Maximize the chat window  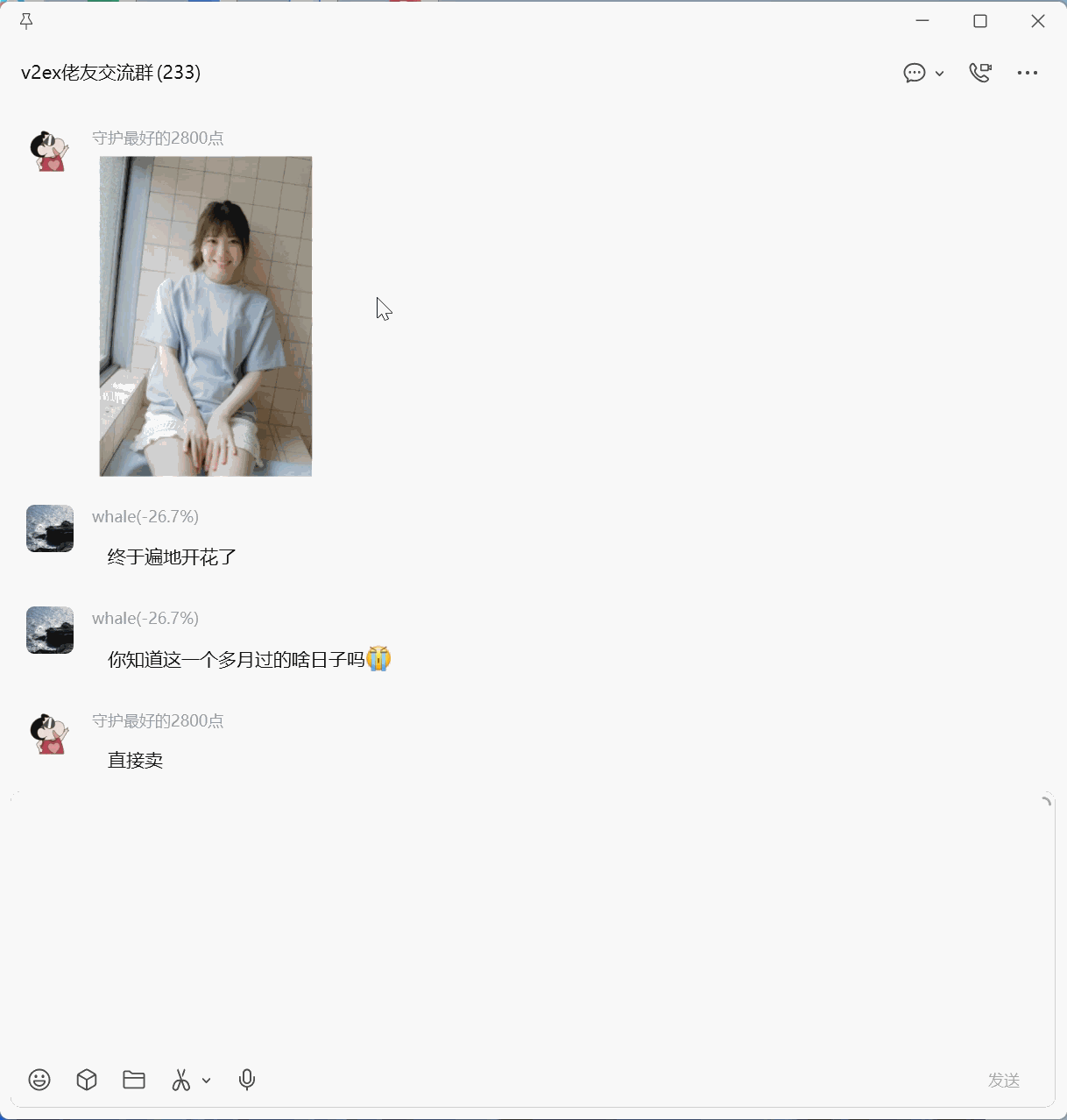tap(980, 21)
